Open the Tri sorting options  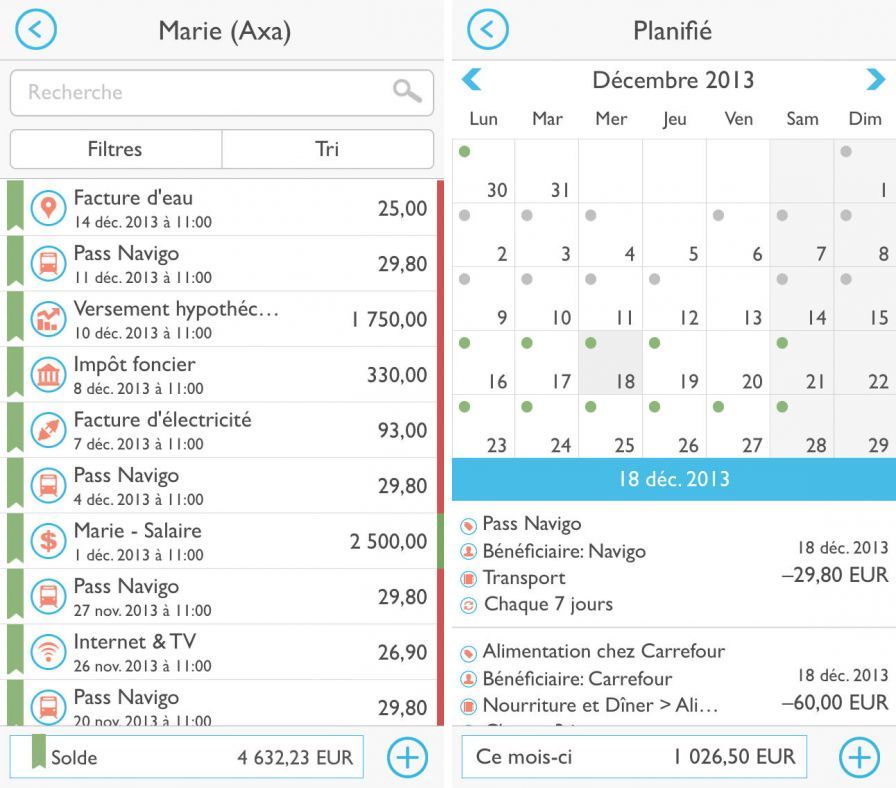click(327, 149)
